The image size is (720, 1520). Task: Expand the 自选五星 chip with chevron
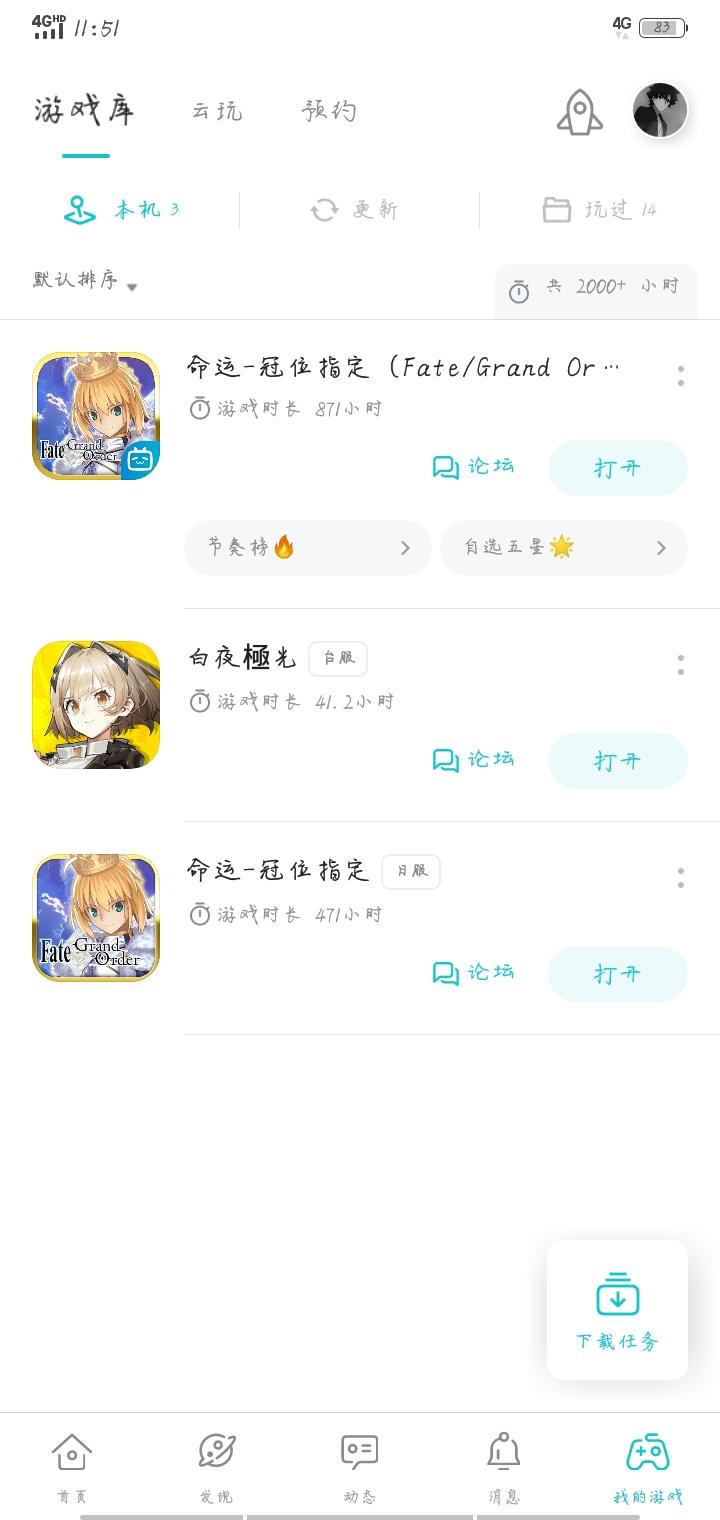pyautogui.click(x=563, y=548)
